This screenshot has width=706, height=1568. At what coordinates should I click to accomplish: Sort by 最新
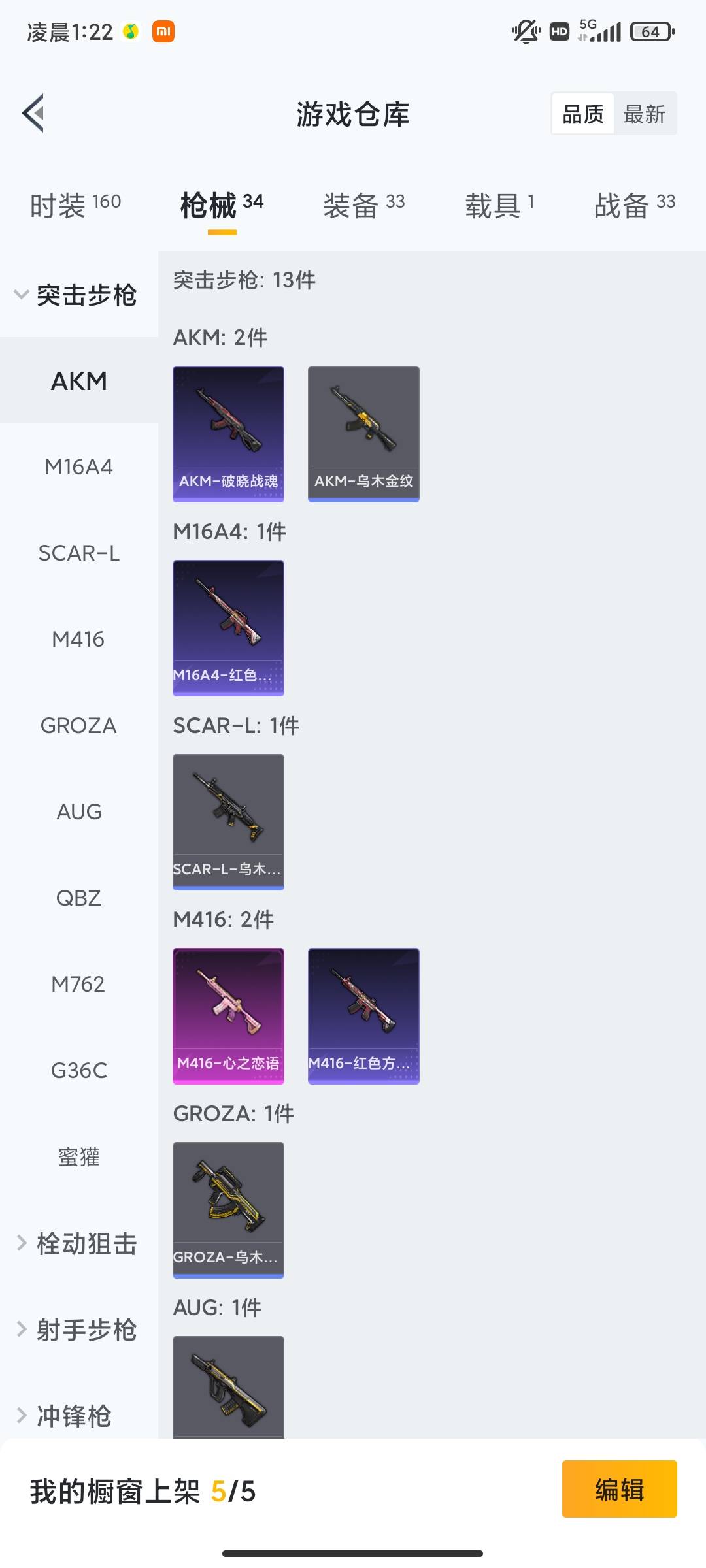(x=644, y=114)
